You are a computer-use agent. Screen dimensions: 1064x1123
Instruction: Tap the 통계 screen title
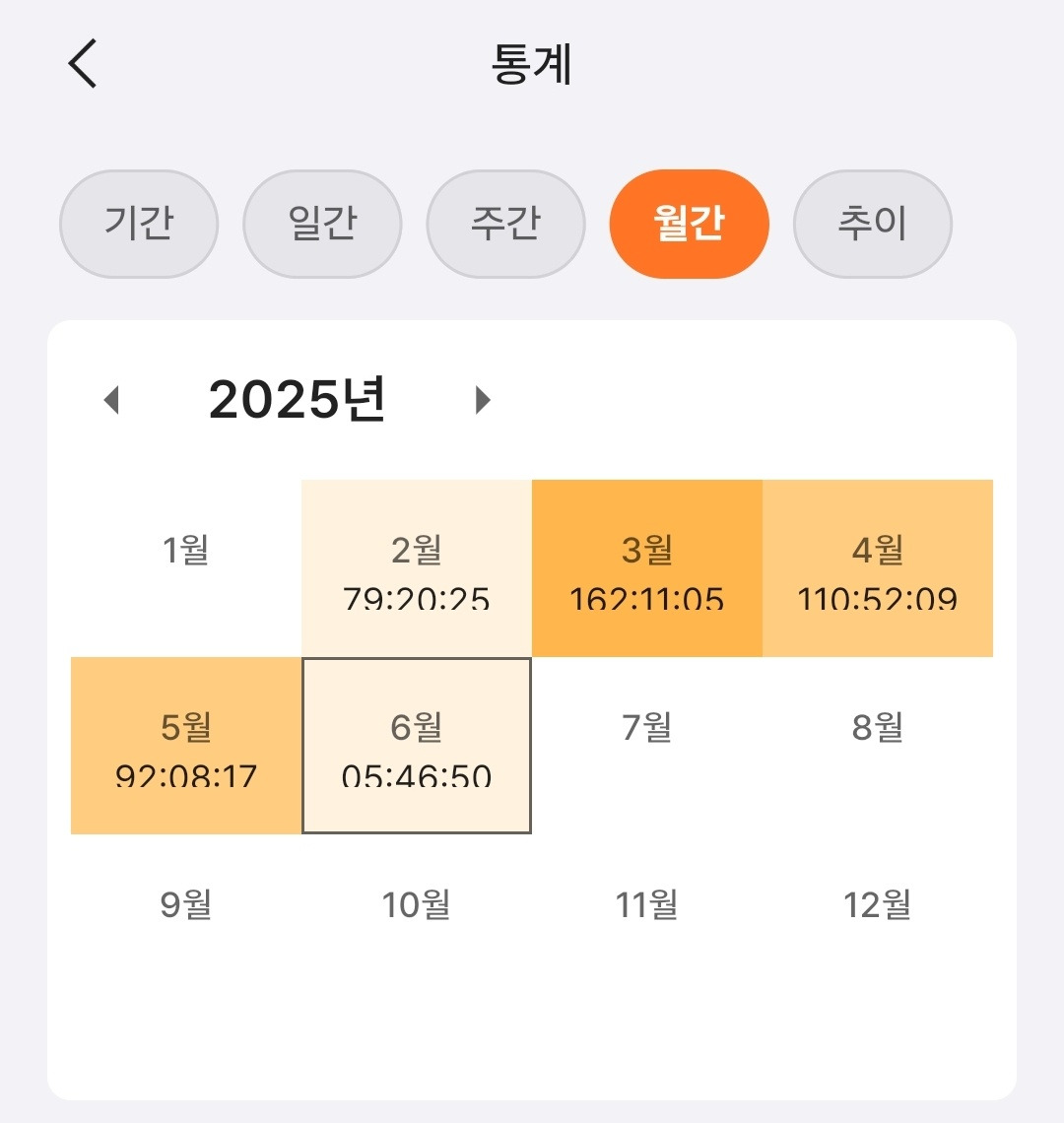point(532,61)
